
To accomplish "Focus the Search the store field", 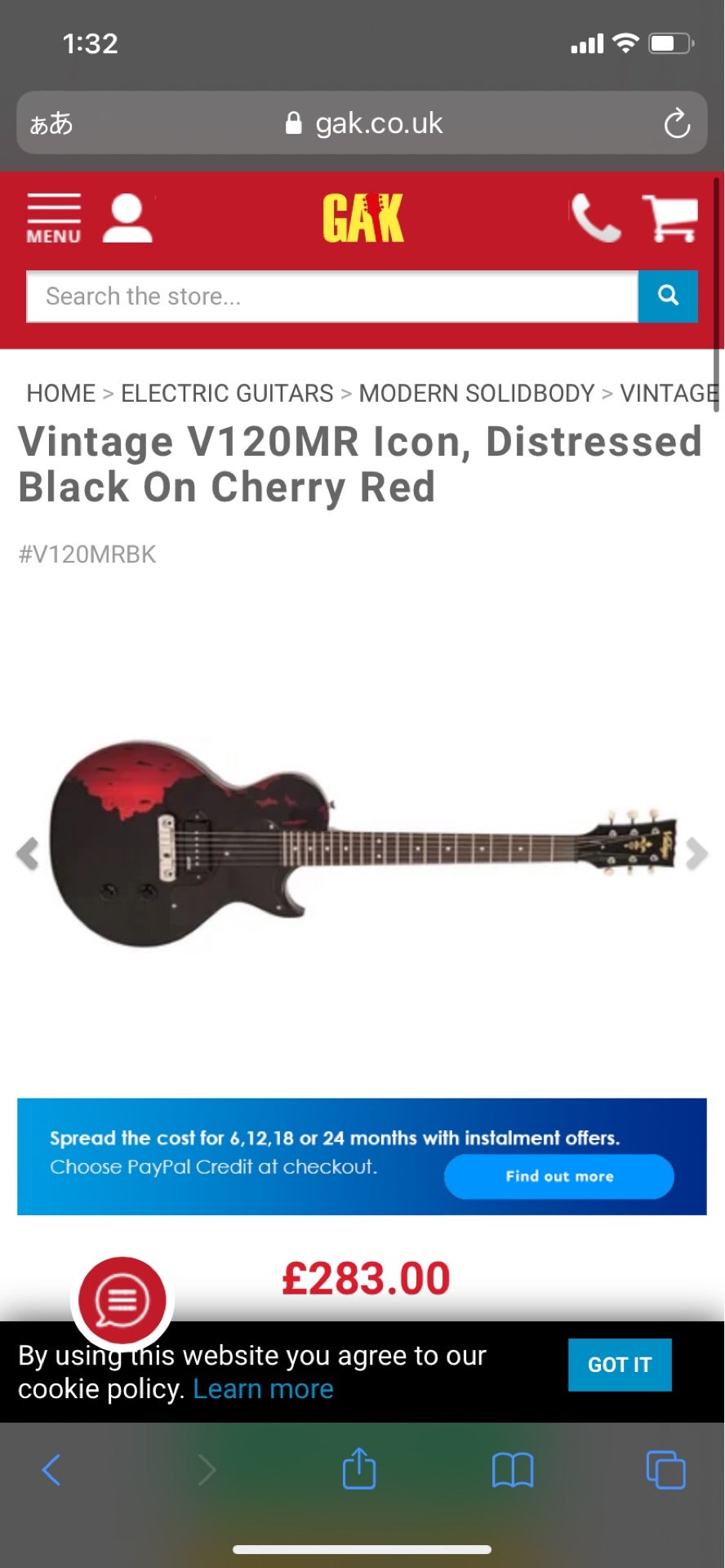I will click(x=331, y=296).
